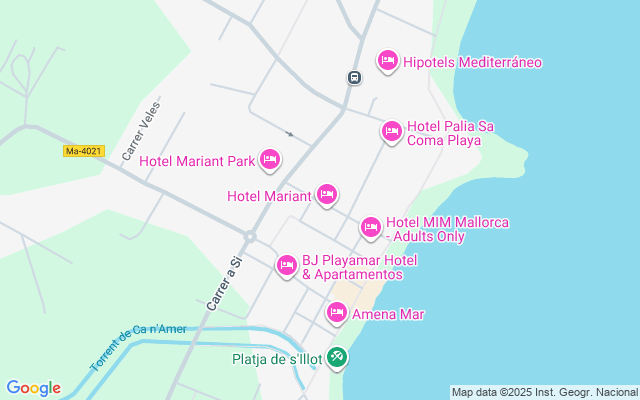Tap the bus stop icon on the map

tap(354, 77)
